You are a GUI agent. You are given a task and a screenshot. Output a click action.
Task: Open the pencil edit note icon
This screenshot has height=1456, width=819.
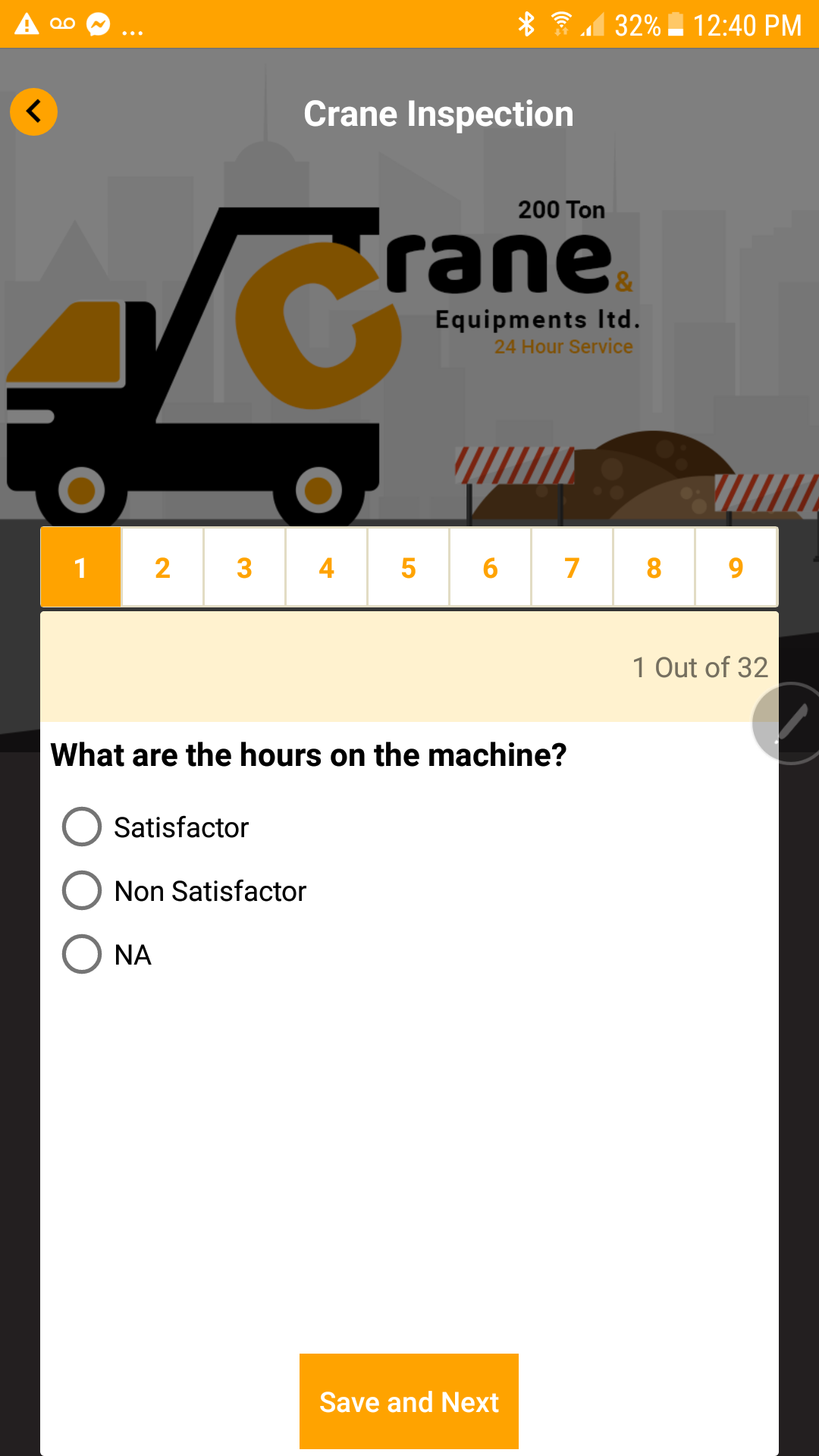coord(789,723)
